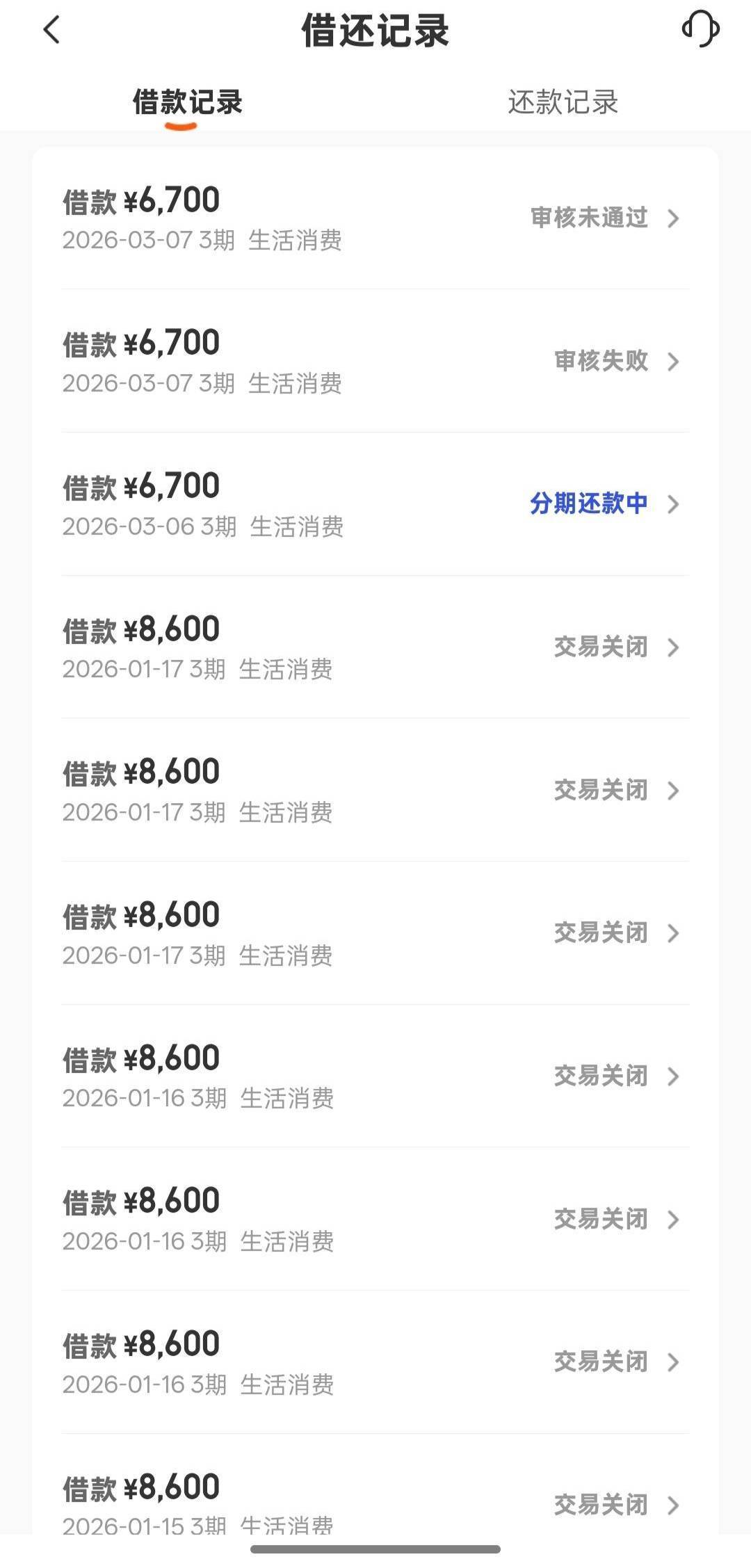View the loan with status 审核失败
The height and width of the screenshot is (1568, 751).
[x=375, y=362]
